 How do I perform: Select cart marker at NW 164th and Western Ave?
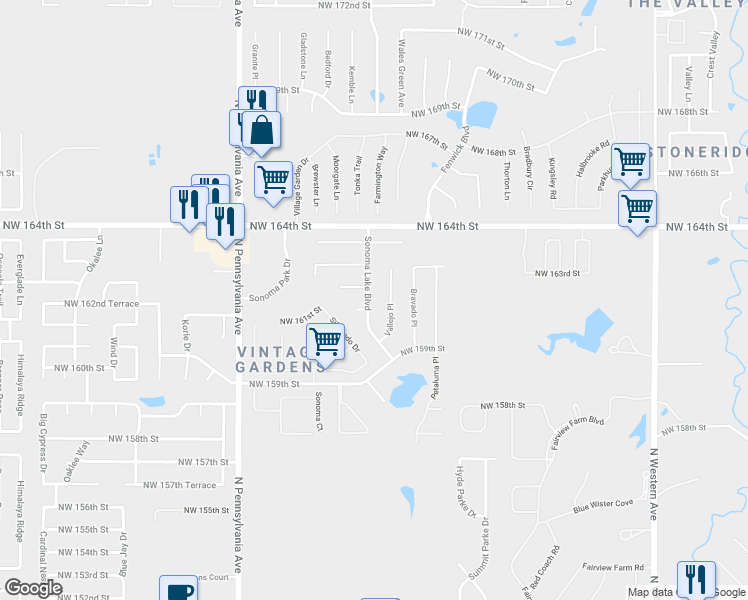point(637,209)
